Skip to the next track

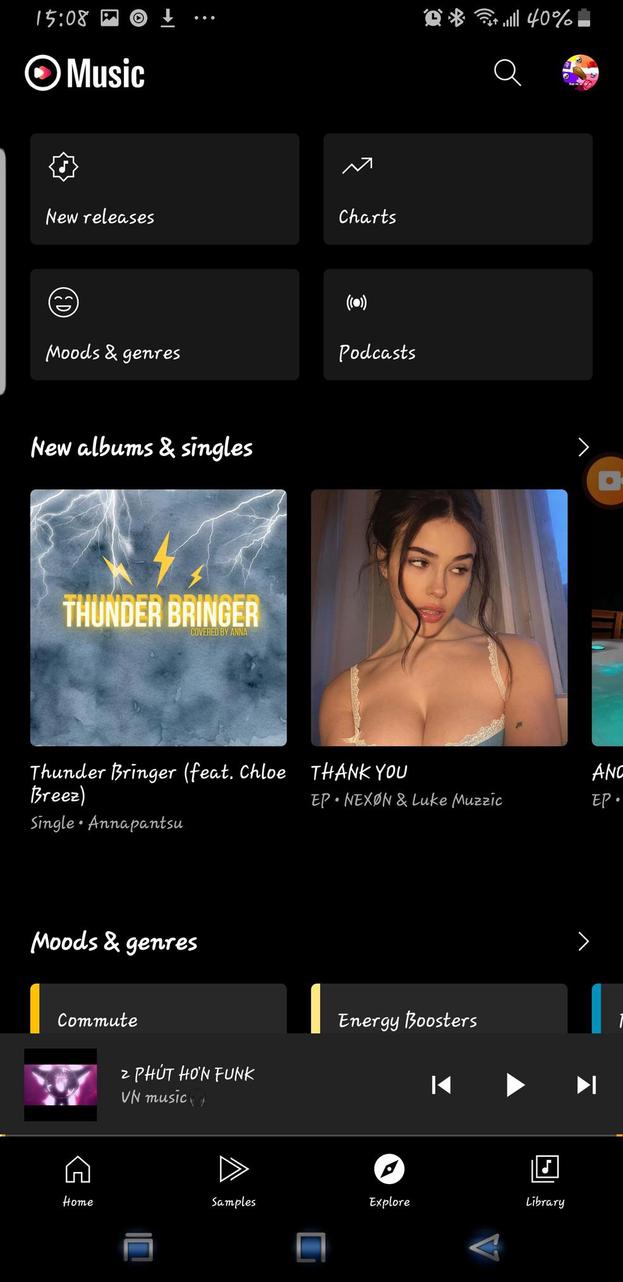(x=587, y=1085)
